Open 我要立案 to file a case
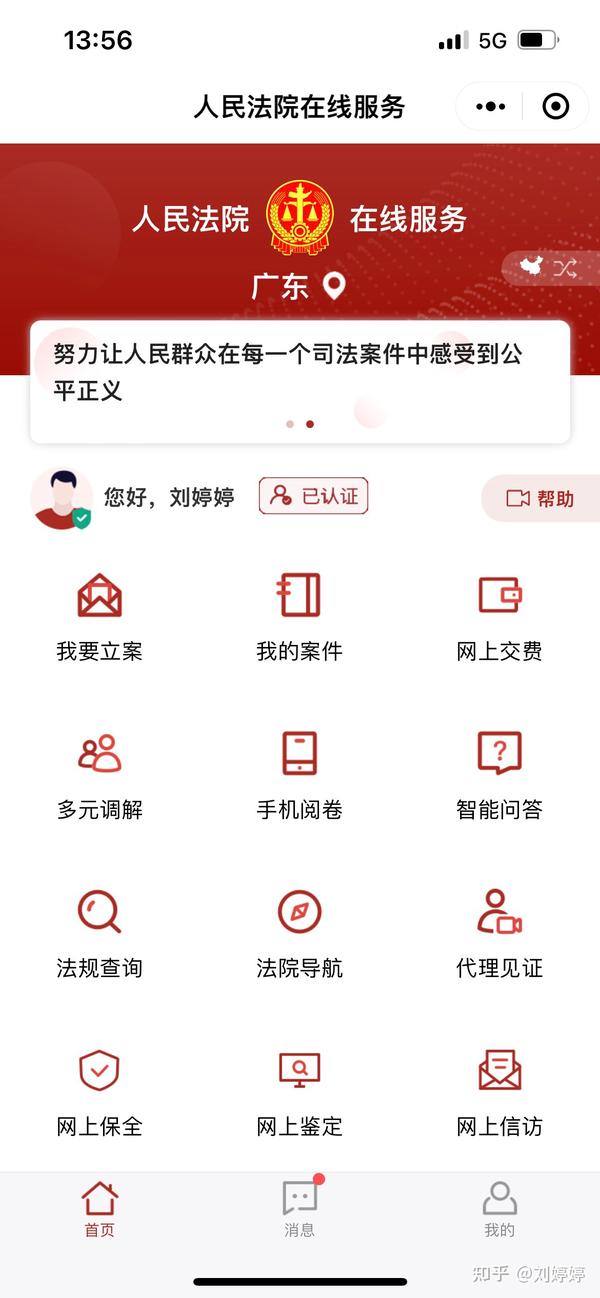The image size is (600, 1298). 99,618
